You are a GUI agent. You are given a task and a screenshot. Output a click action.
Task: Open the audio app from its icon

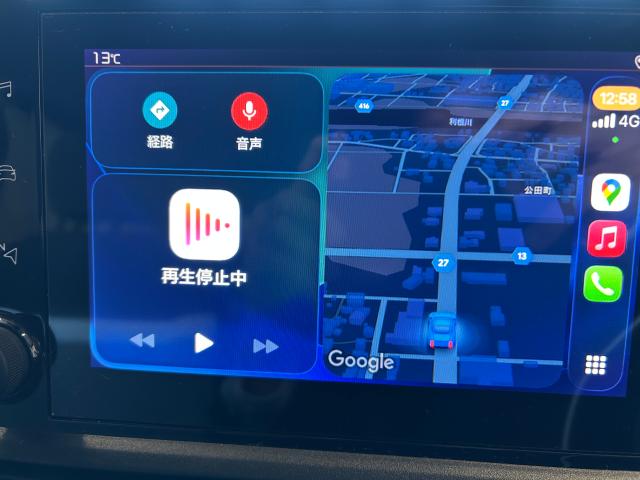point(204,225)
